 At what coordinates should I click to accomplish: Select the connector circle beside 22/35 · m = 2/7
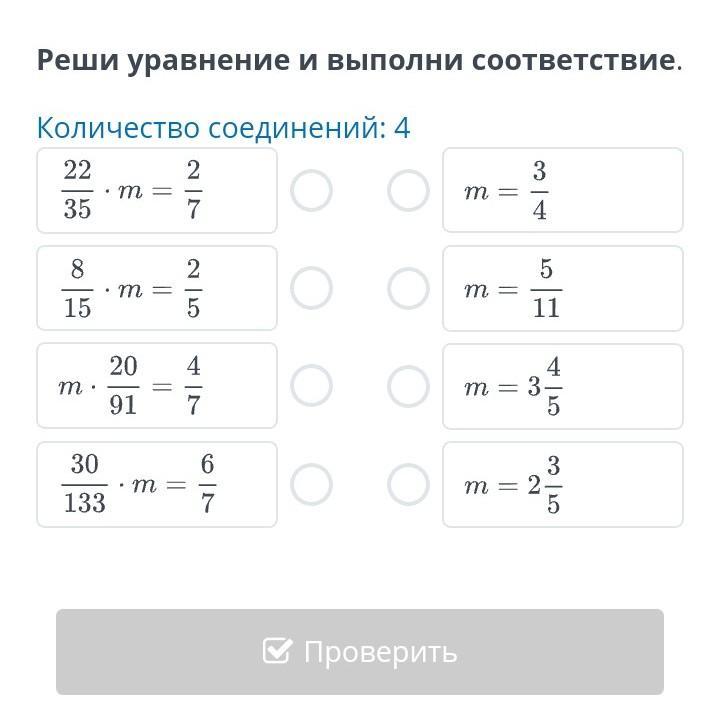pyautogui.click(x=311, y=190)
